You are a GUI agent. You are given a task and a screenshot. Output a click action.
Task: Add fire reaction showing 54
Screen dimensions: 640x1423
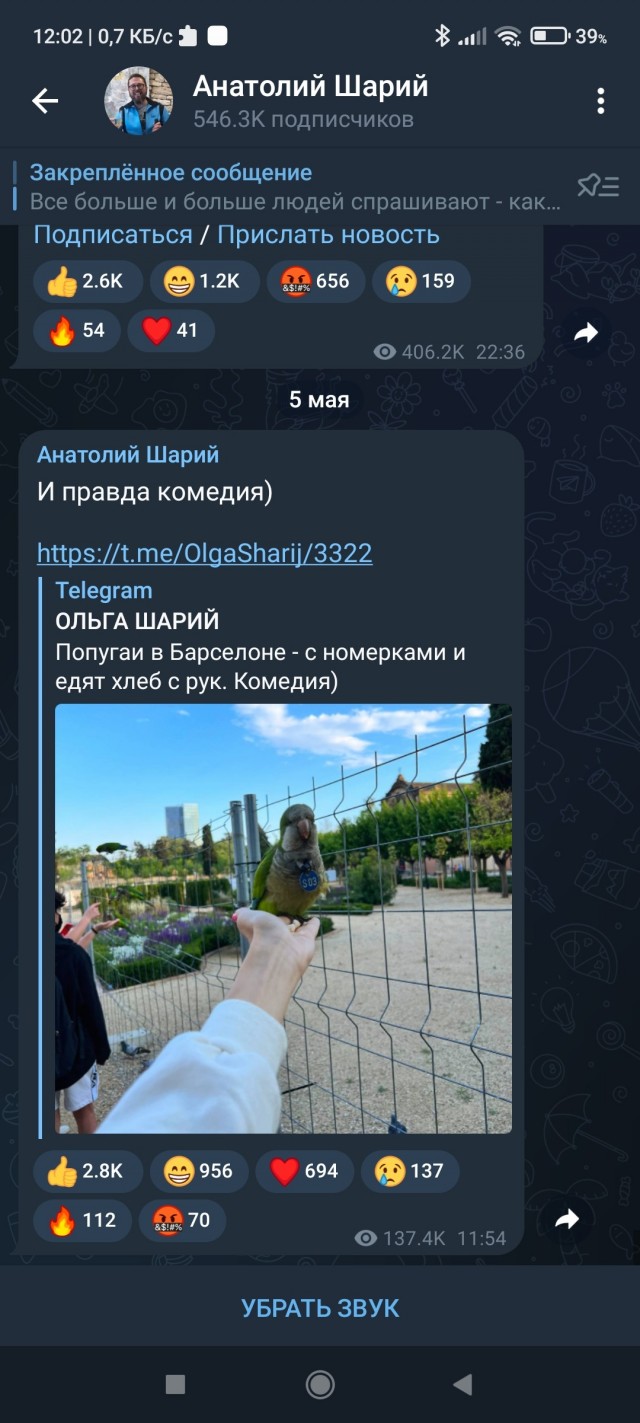[77, 331]
